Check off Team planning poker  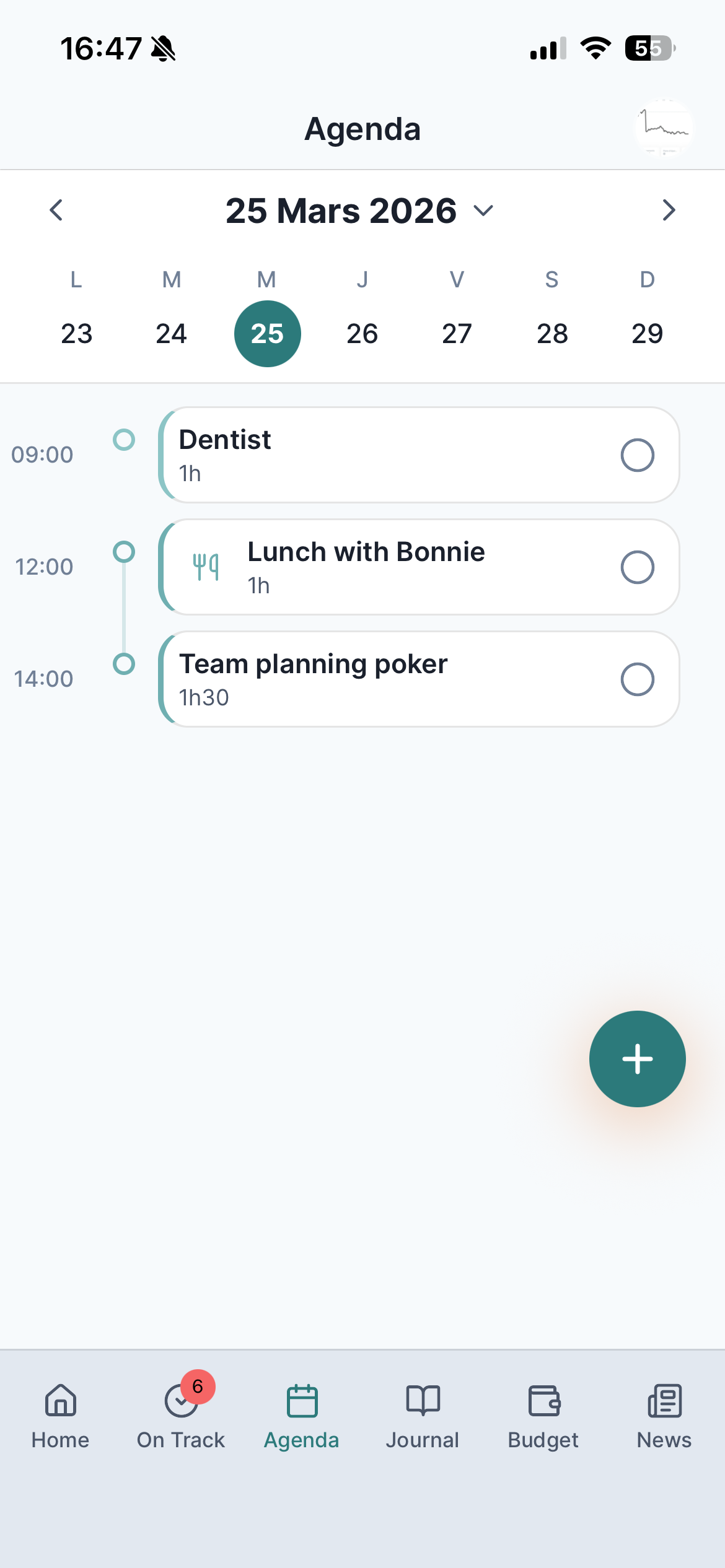638,679
